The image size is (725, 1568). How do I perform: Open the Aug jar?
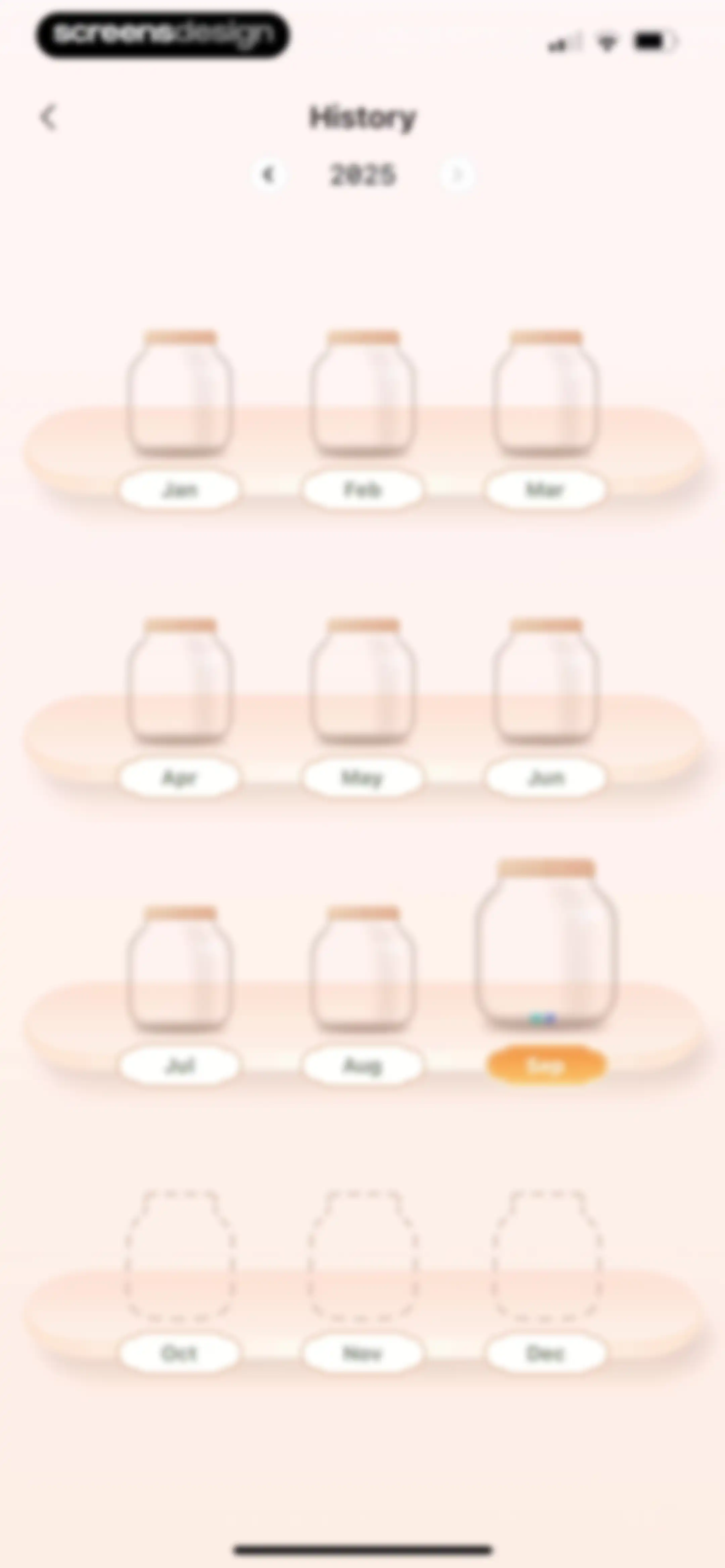363,969
